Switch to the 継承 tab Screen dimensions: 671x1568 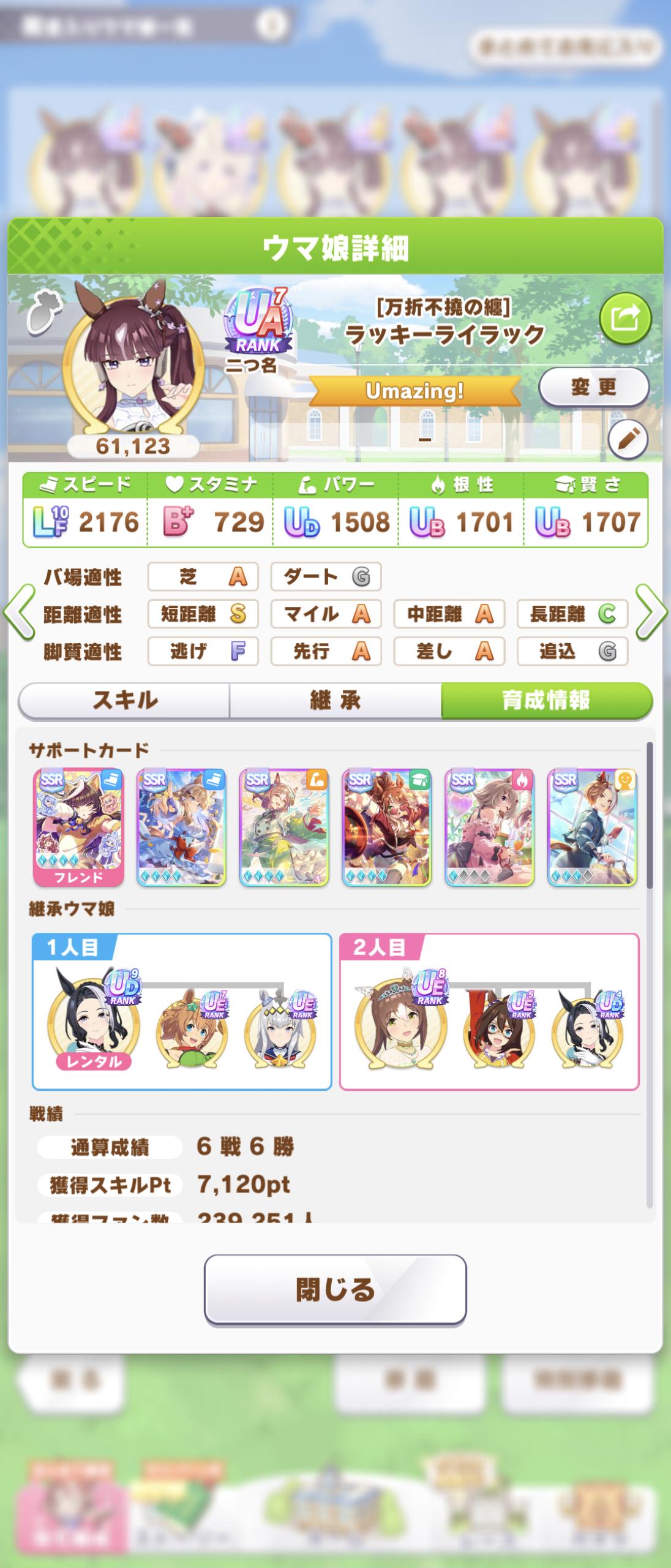(x=335, y=700)
